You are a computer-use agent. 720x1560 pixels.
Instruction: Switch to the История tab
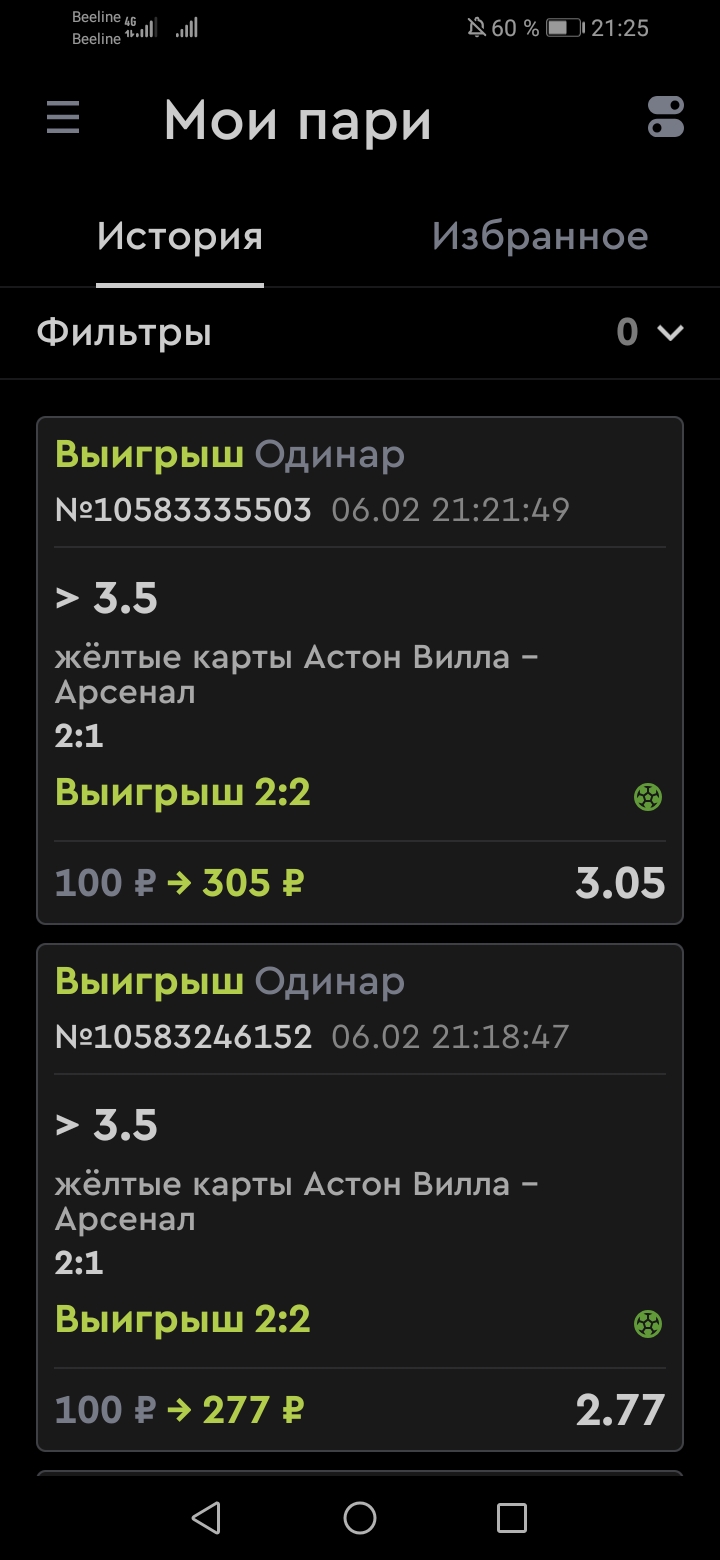tap(180, 237)
